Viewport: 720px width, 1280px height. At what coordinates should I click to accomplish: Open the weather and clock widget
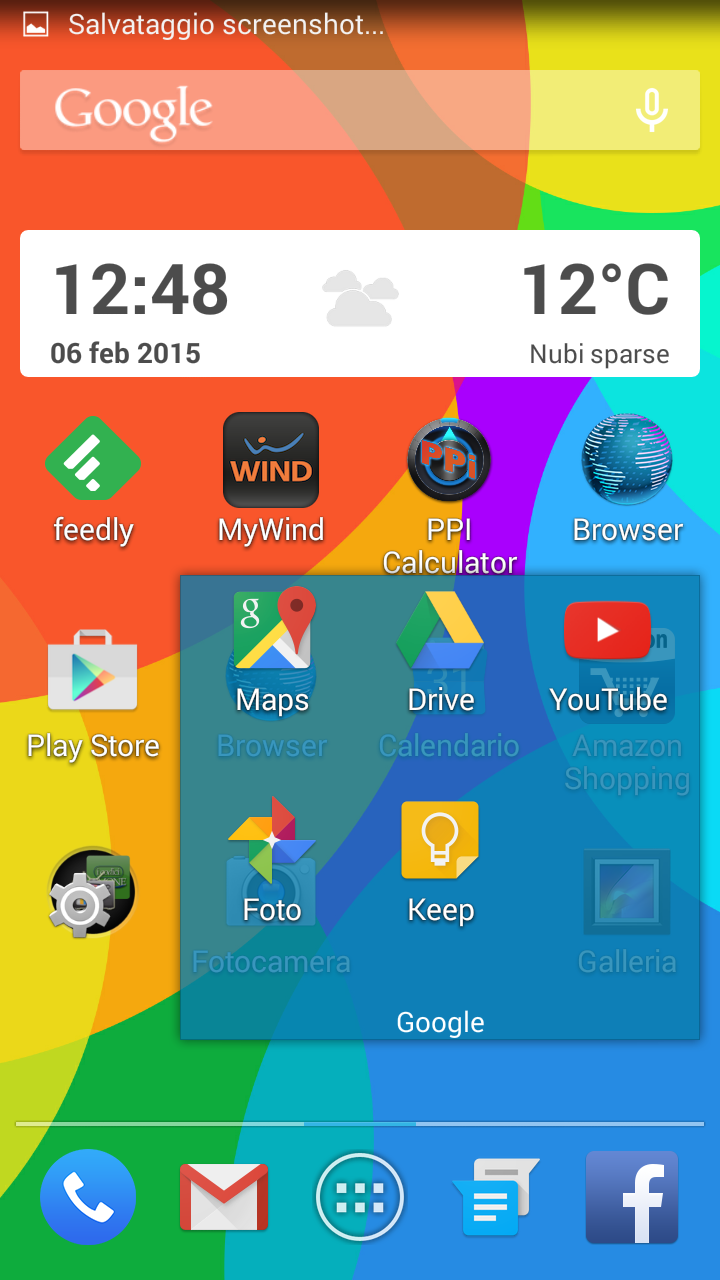(x=360, y=303)
